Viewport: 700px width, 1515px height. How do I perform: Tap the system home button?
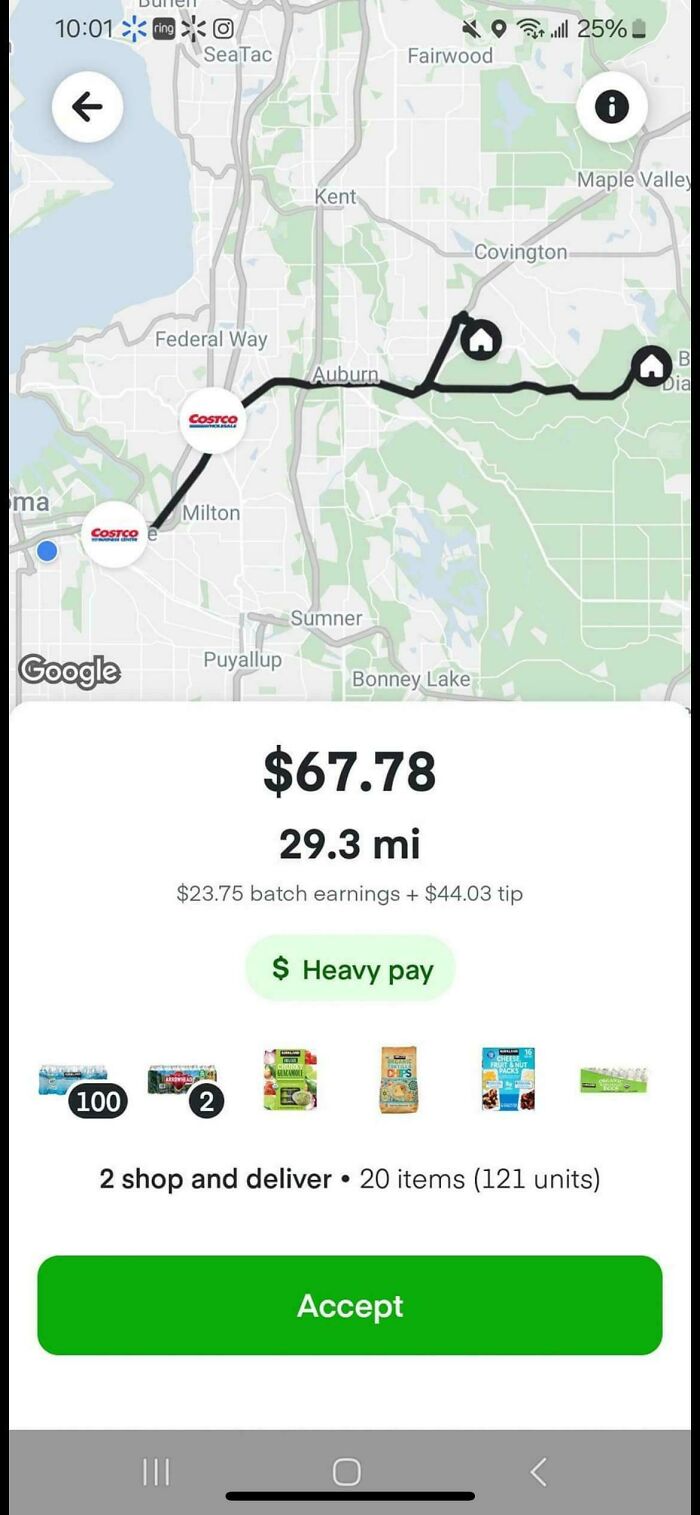coord(346,1471)
